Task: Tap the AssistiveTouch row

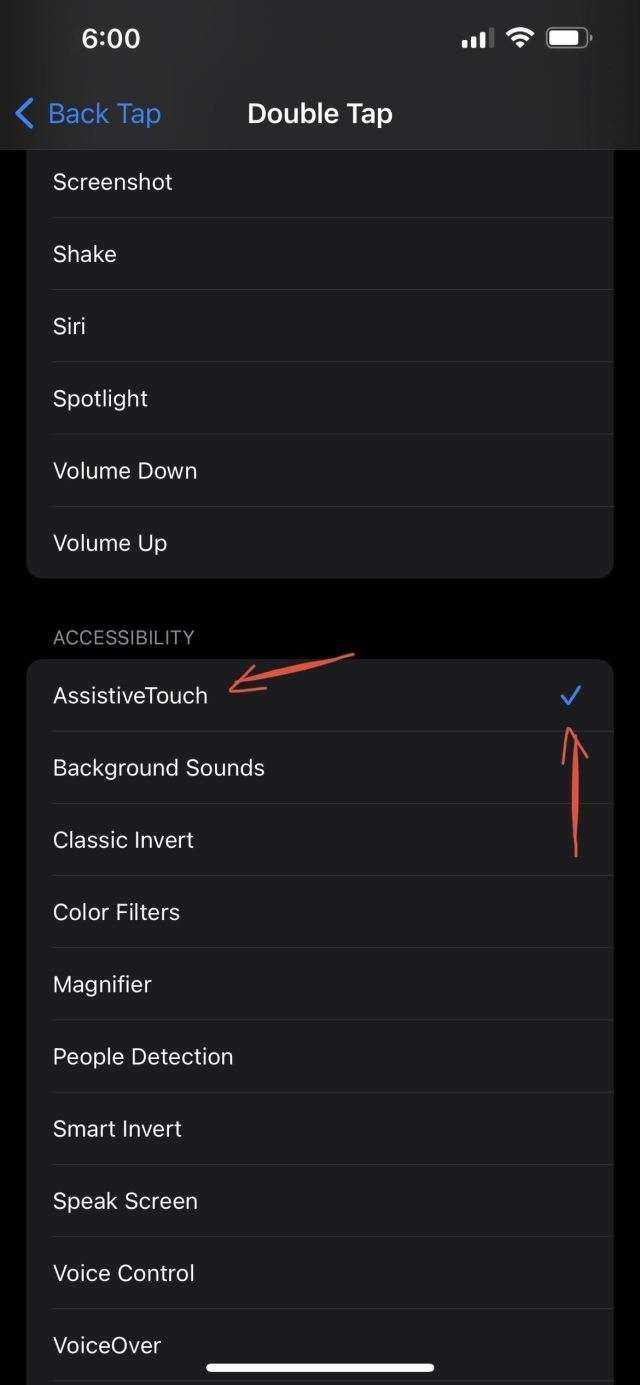Action: [319, 695]
